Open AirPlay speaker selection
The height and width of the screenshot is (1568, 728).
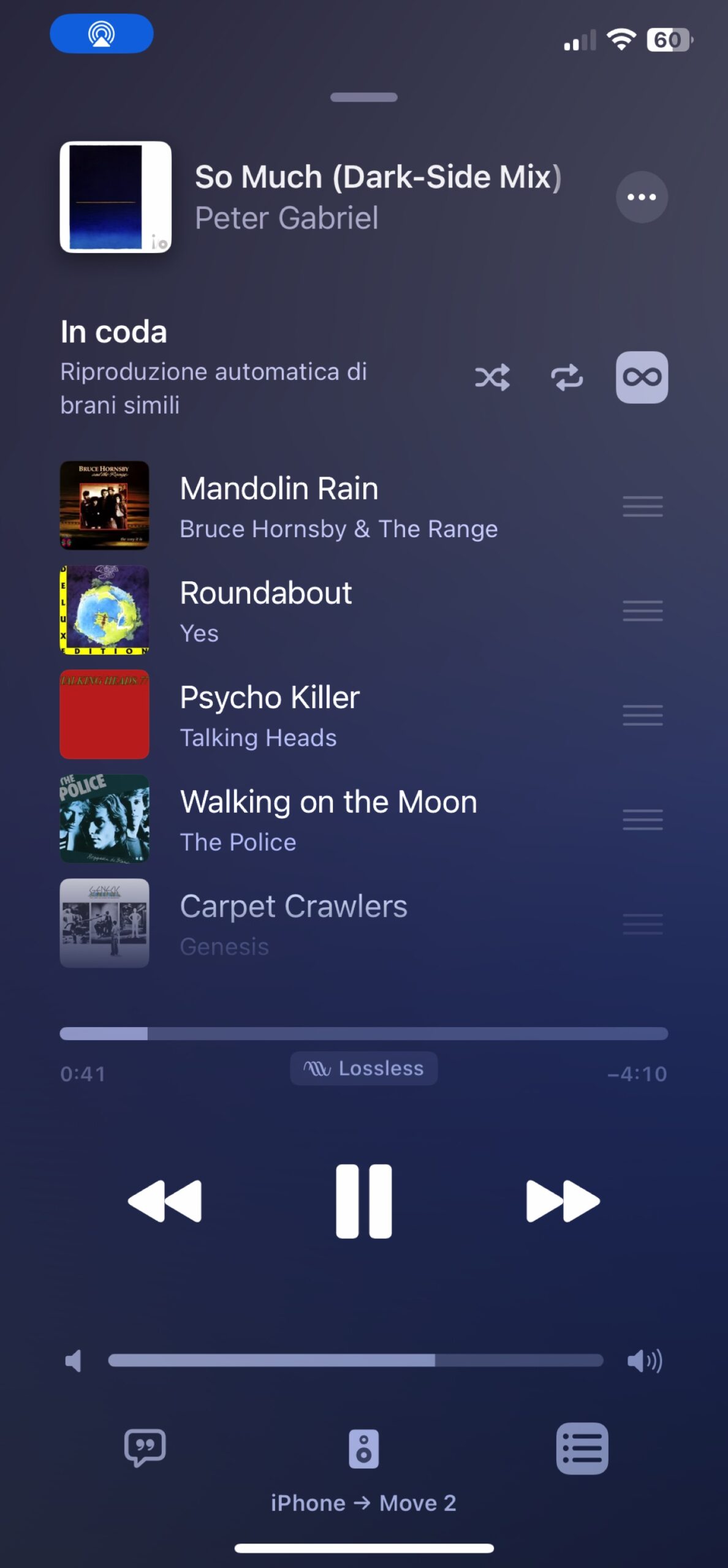363,1450
